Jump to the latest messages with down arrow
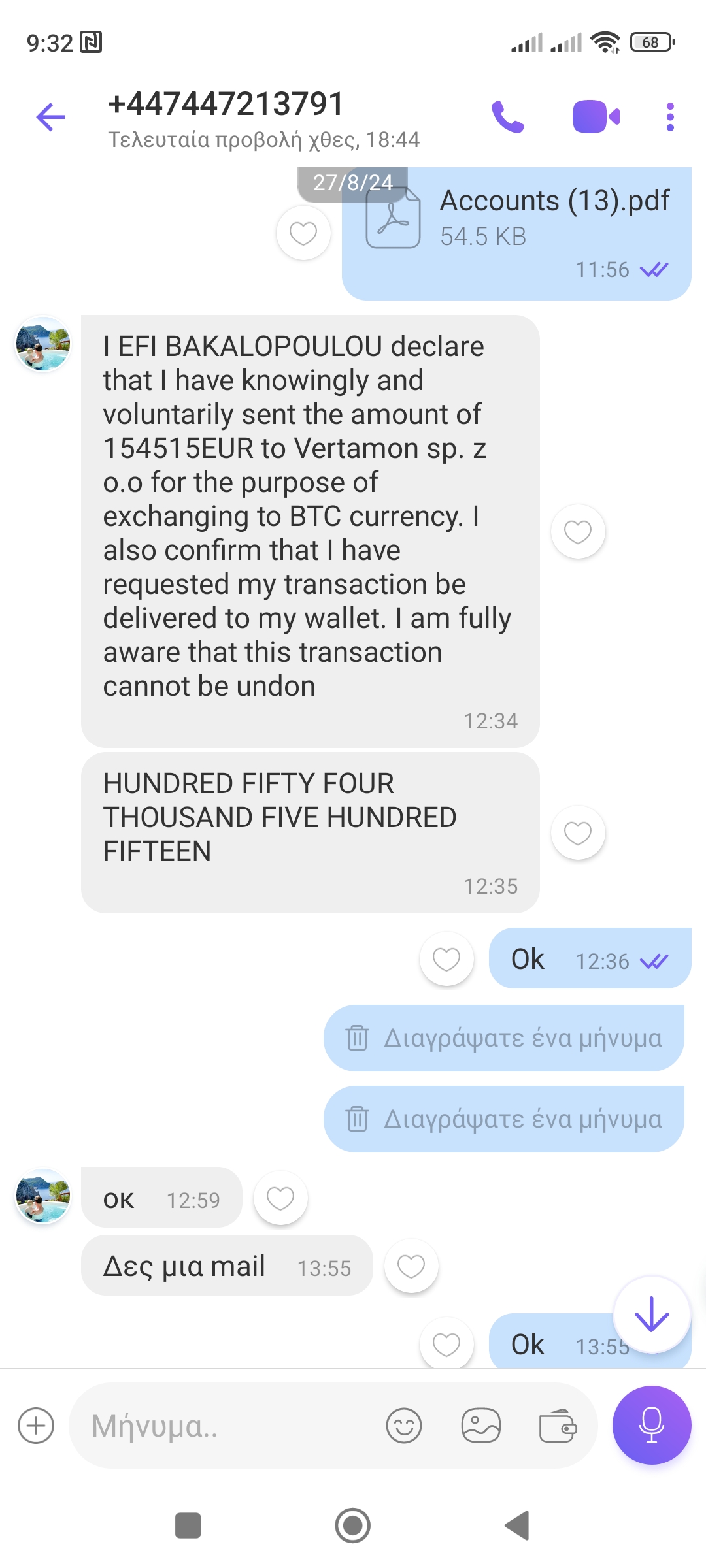Screen dimensions: 706x1568 tap(652, 1314)
